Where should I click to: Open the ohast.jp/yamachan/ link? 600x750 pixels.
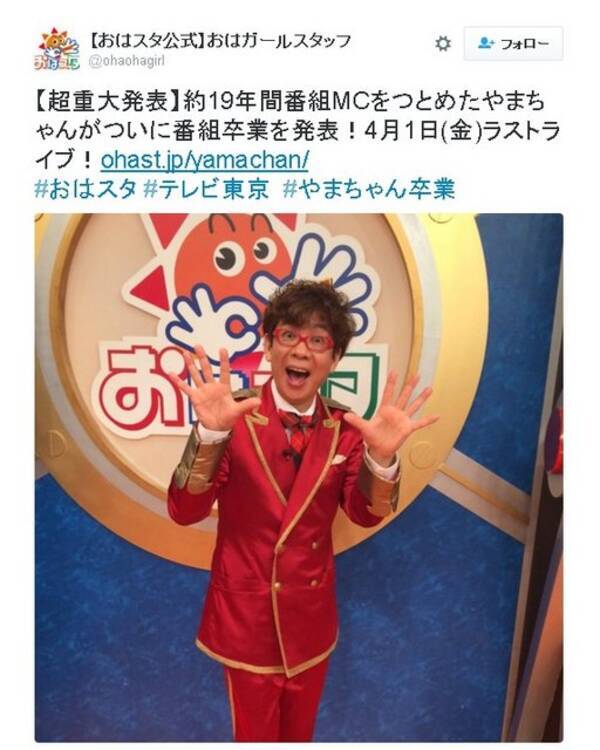click(x=204, y=159)
